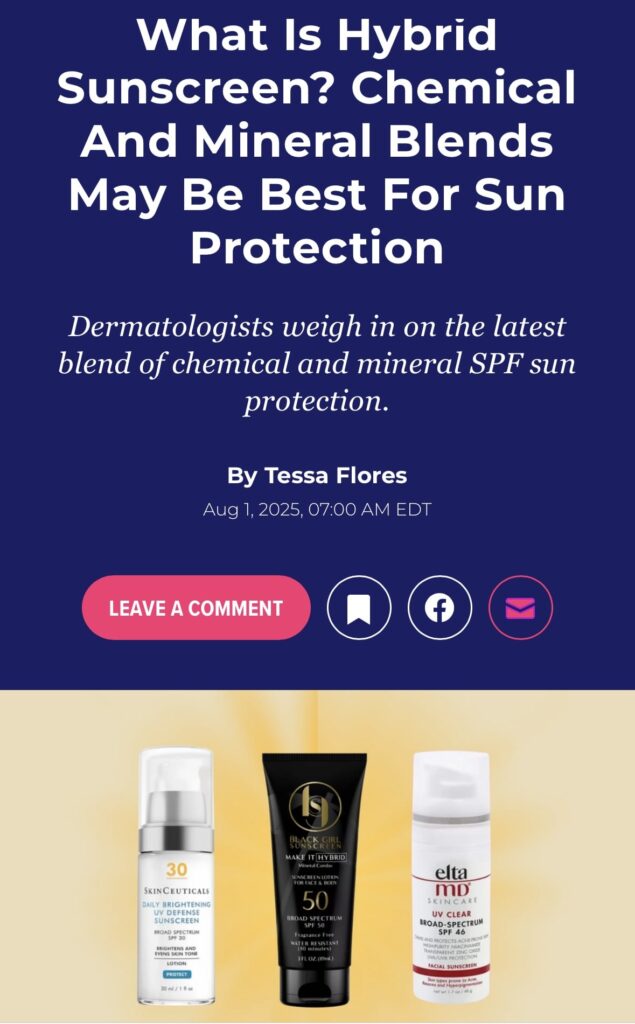Share the article on Facebook
The image size is (635, 1024).
tap(439, 608)
